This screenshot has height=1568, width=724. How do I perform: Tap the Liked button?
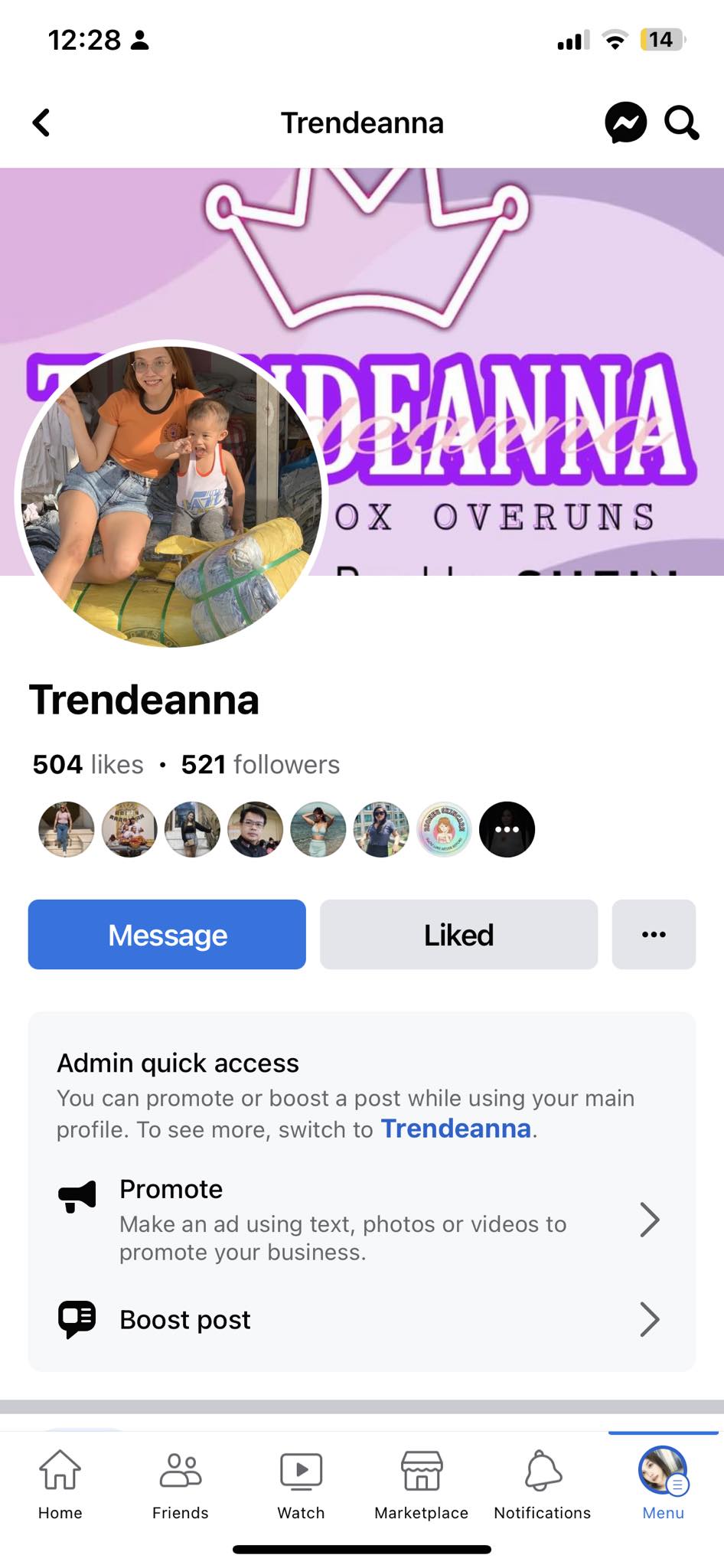(x=458, y=935)
